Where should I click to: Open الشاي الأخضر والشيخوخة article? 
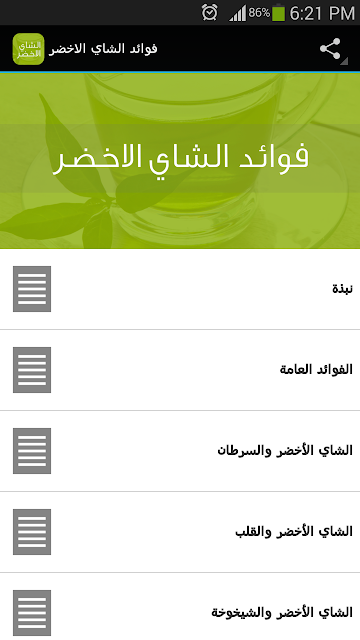pyautogui.click(x=180, y=607)
